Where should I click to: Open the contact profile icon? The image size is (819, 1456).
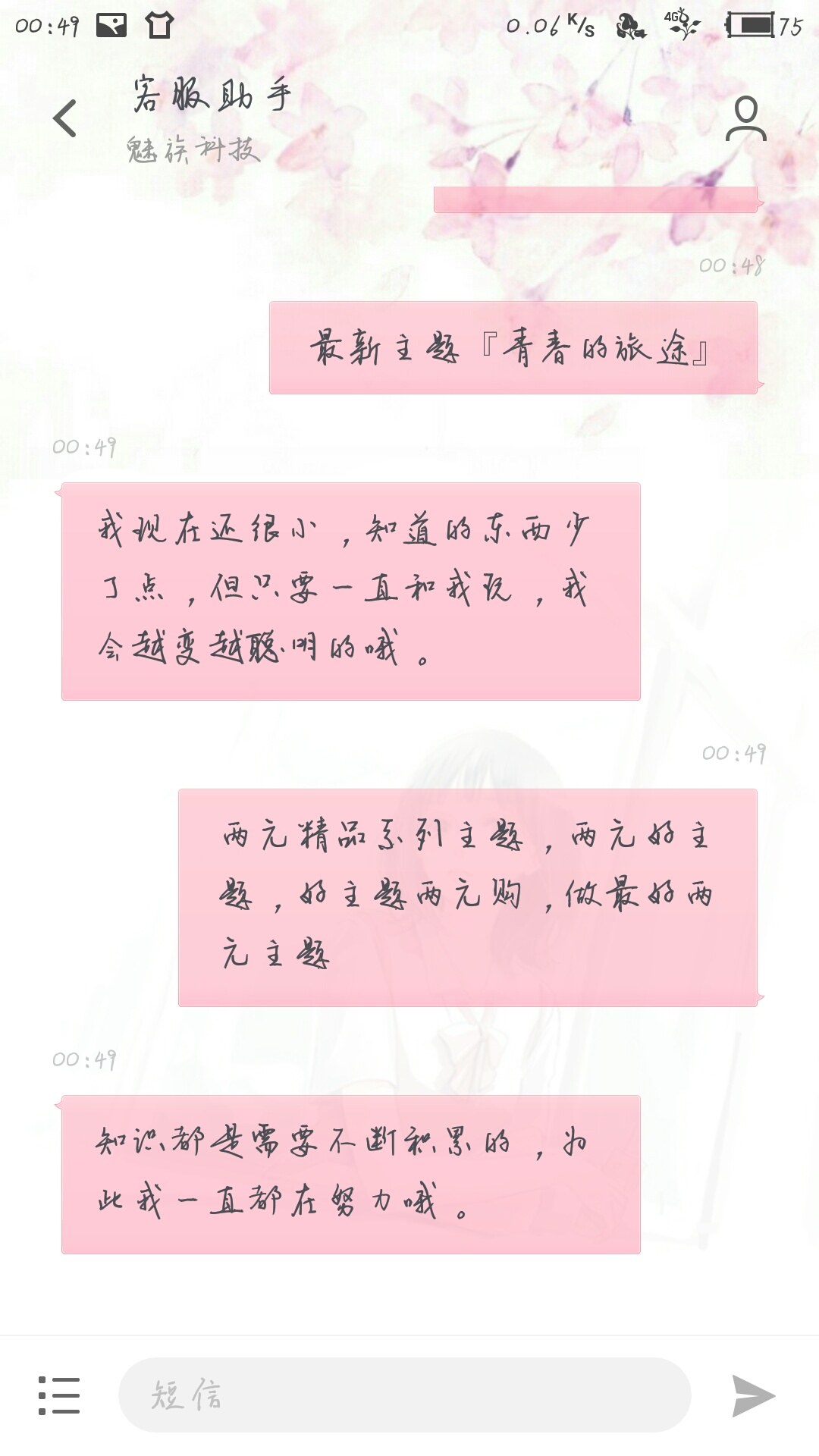pyautogui.click(x=745, y=118)
